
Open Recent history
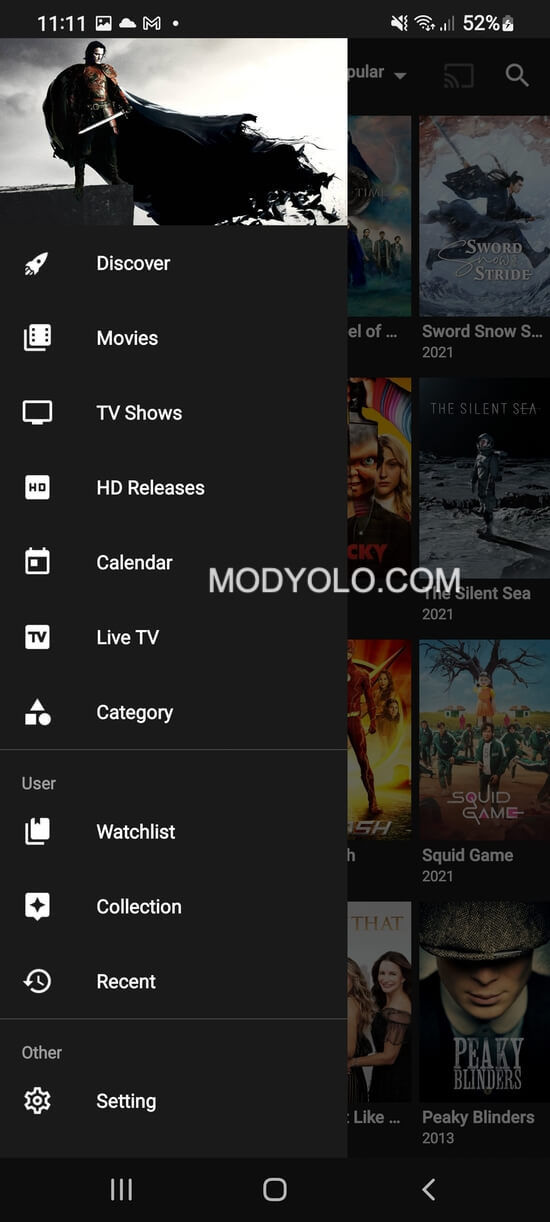[174, 982]
